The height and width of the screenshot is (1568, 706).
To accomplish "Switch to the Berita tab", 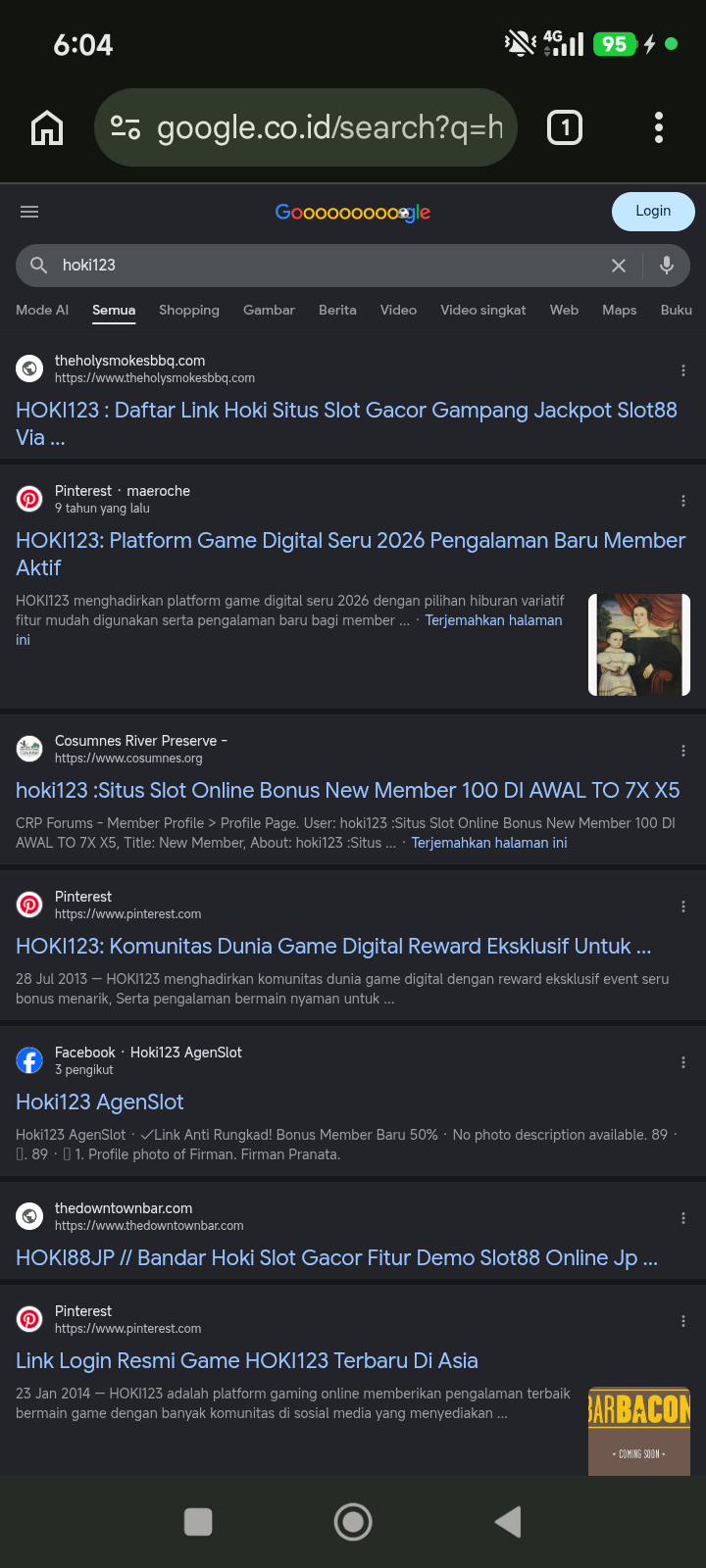I will pos(337,310).
